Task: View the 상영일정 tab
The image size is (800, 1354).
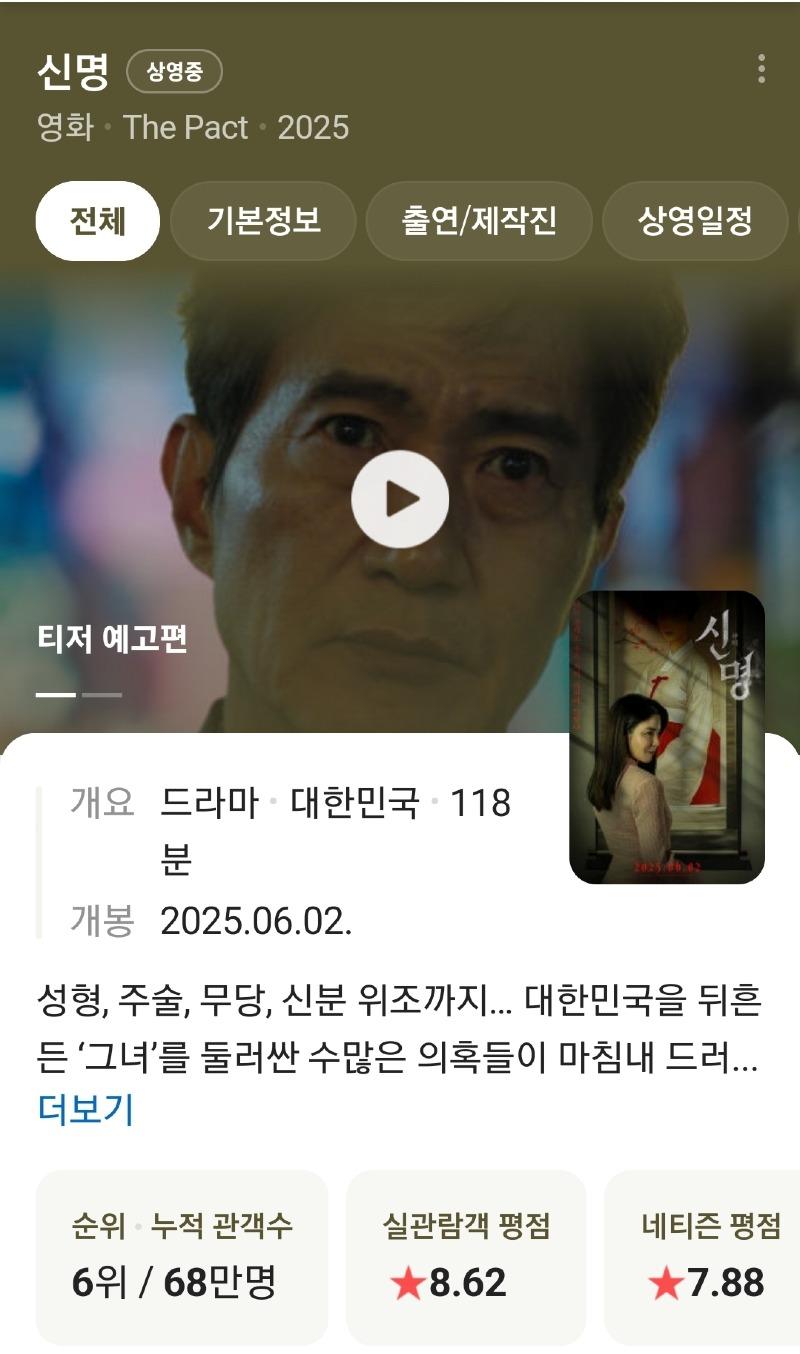Action: coord(693,221)
